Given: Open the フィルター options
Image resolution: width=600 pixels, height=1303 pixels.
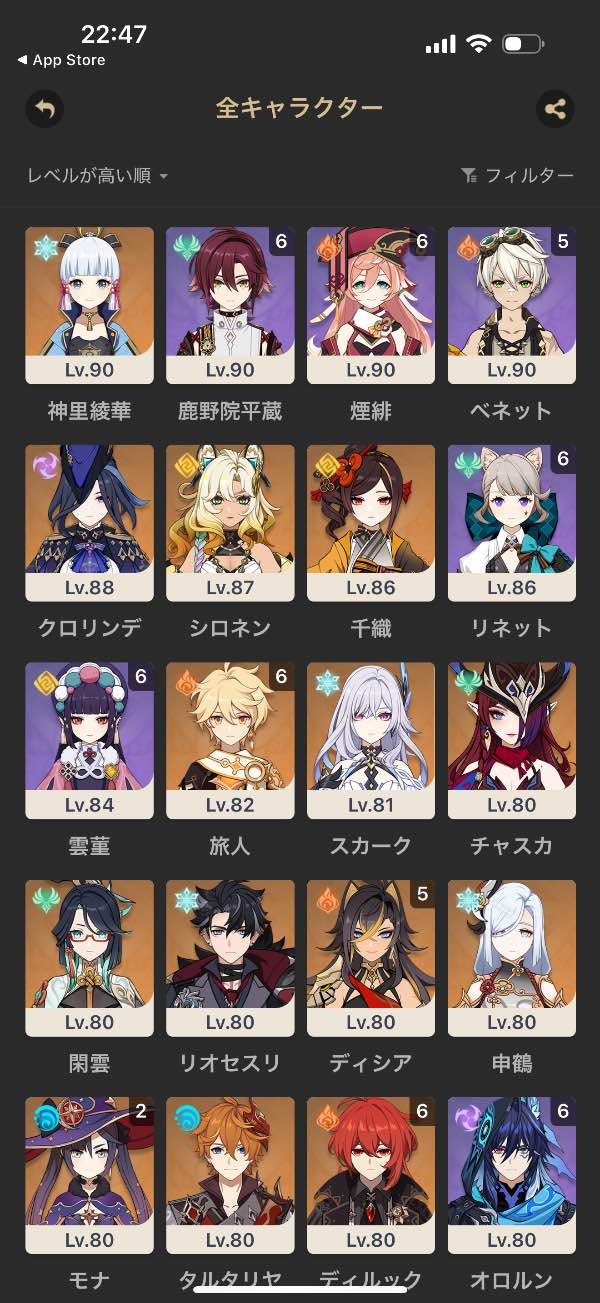Looking at the screenshot, I should point(517,176).
